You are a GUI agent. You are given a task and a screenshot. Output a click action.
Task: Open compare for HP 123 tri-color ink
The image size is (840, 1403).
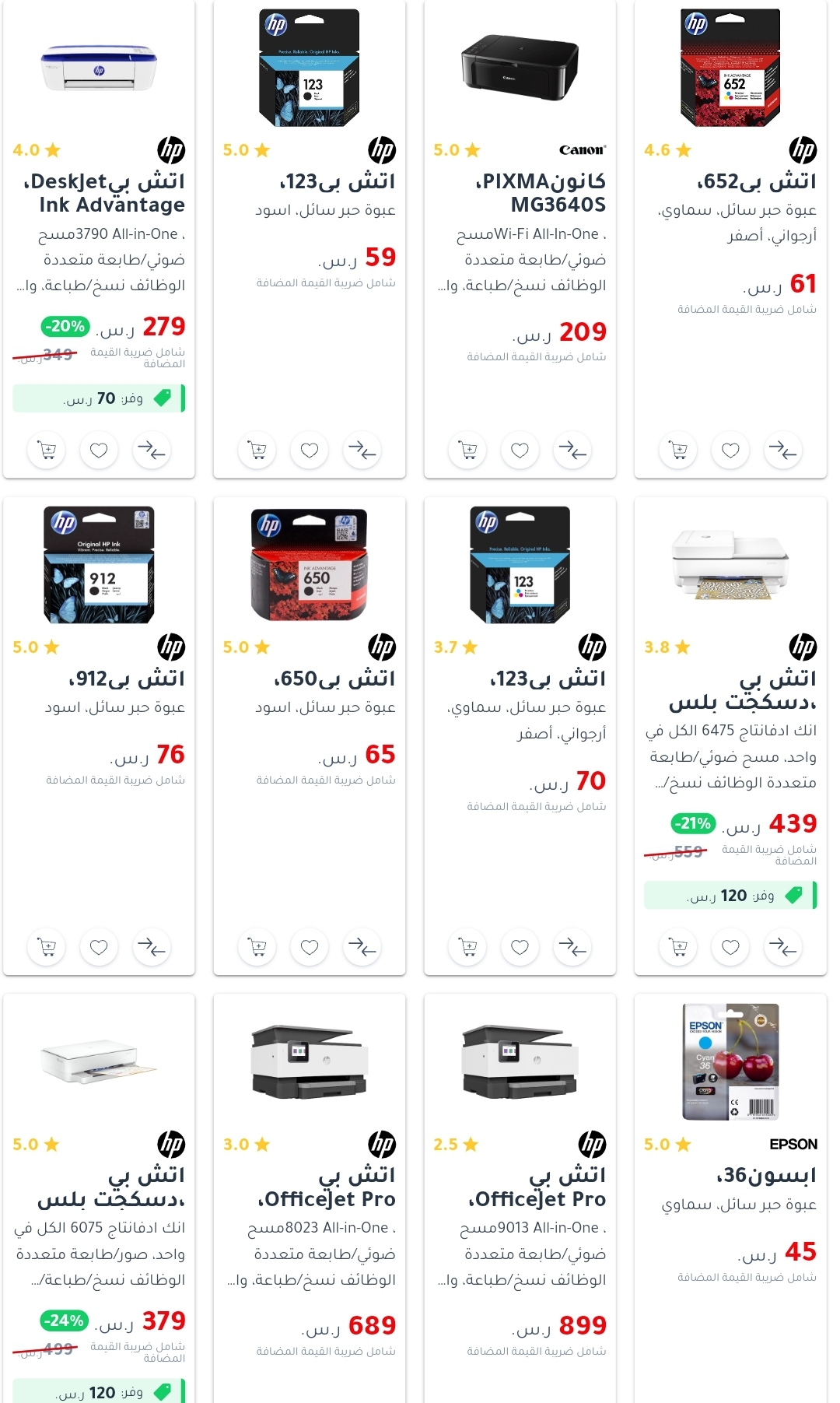tap(572, 948)
